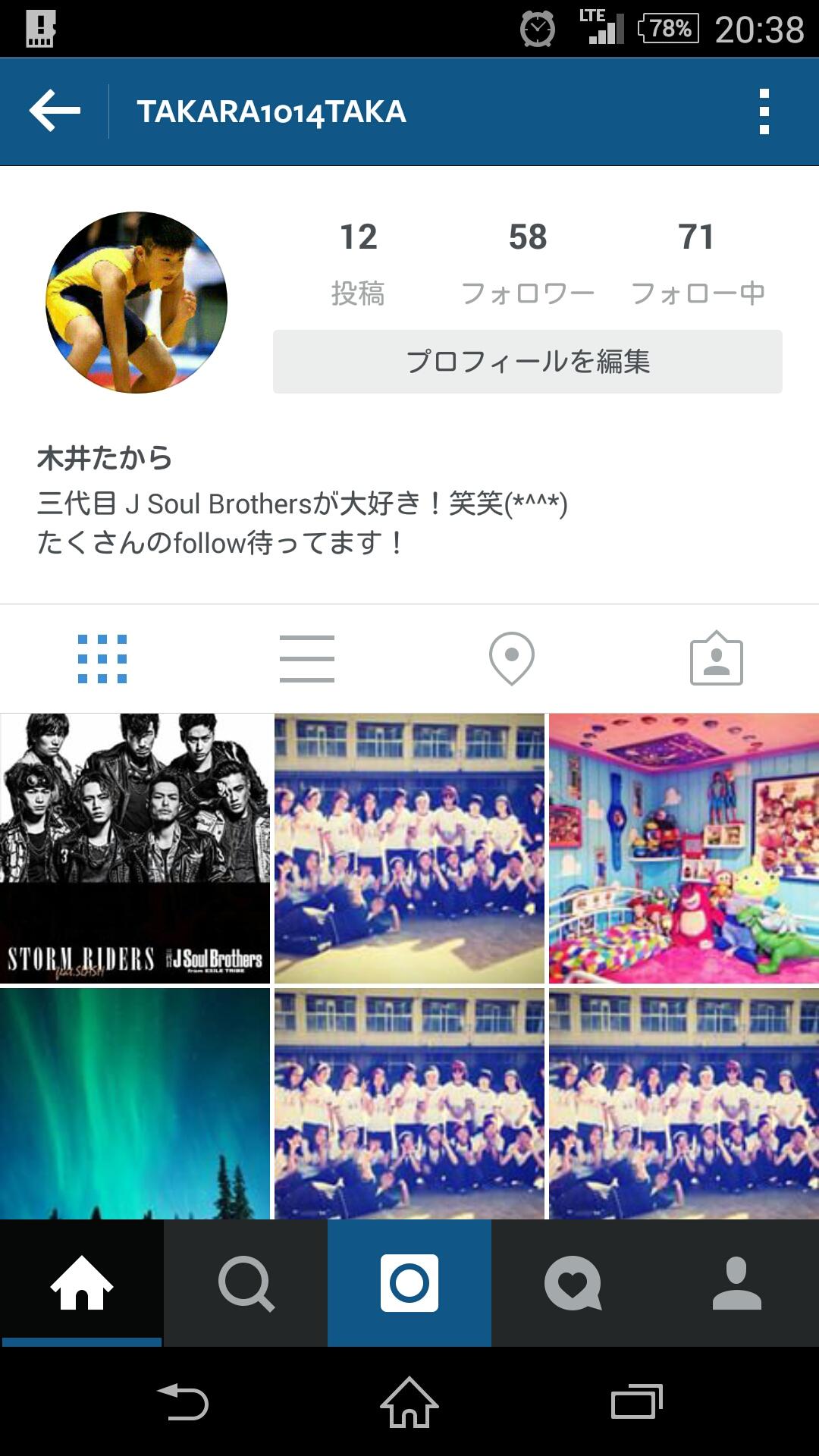Open the camera from bottom bar
Image resolution: width=819 pixels, height=1456 pixels.
pyautogui.click(x=409, y=1283)
